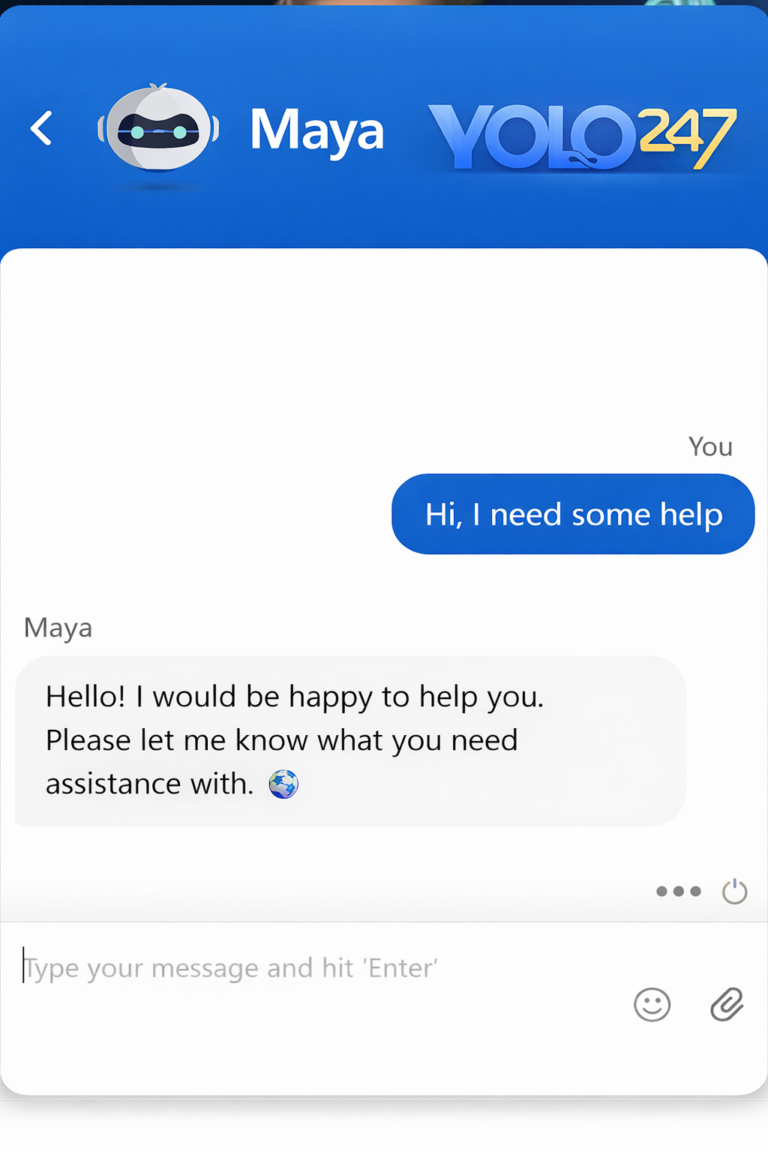Open the three-dot chat options menu

coord(678,891)
